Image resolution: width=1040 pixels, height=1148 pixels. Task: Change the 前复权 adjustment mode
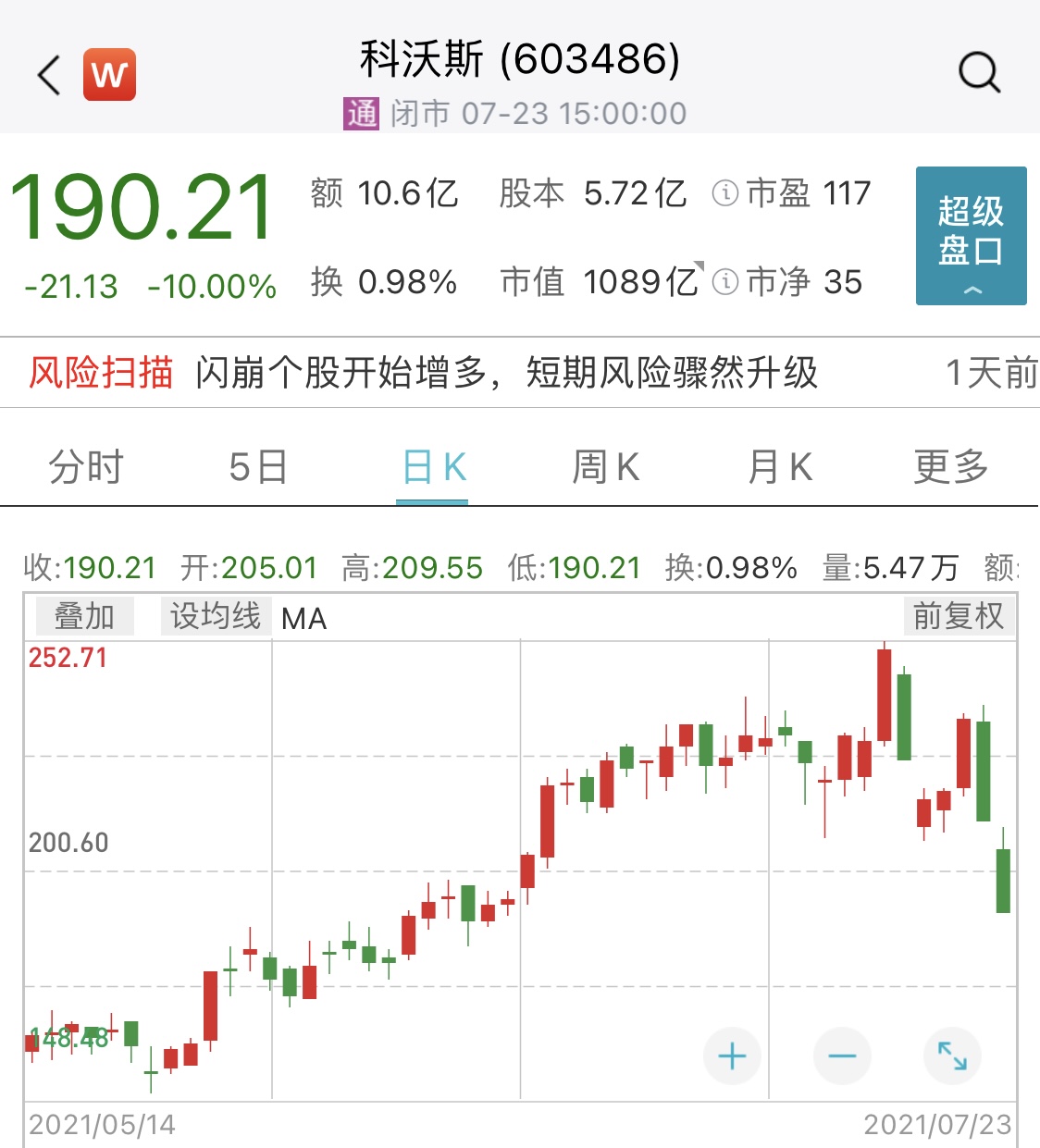click(x=958, y=616)
